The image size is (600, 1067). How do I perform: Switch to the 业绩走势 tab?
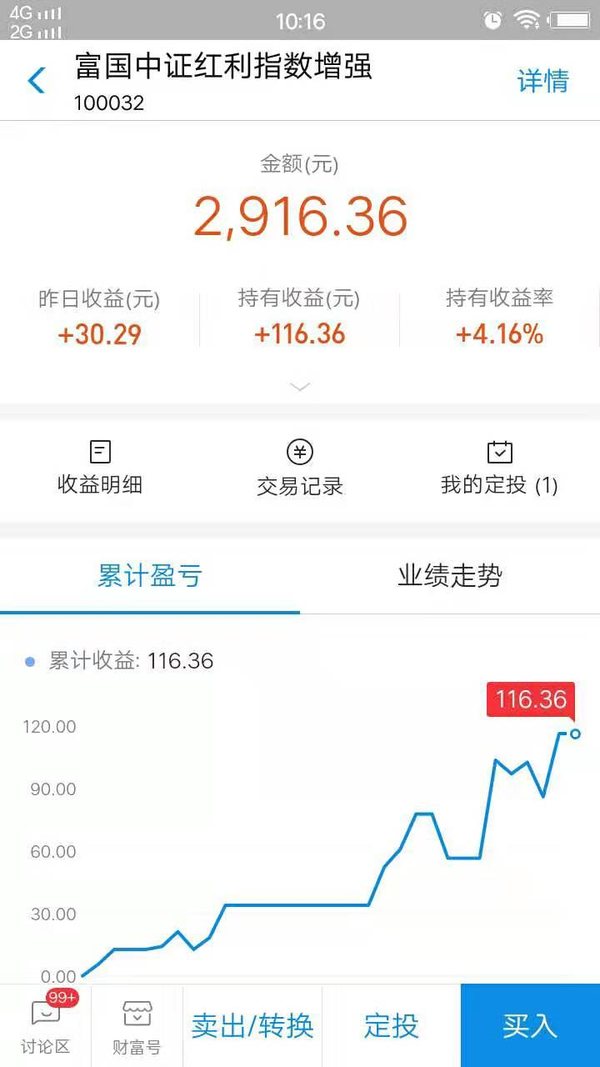pyautogui.click(x=450, y=576)
